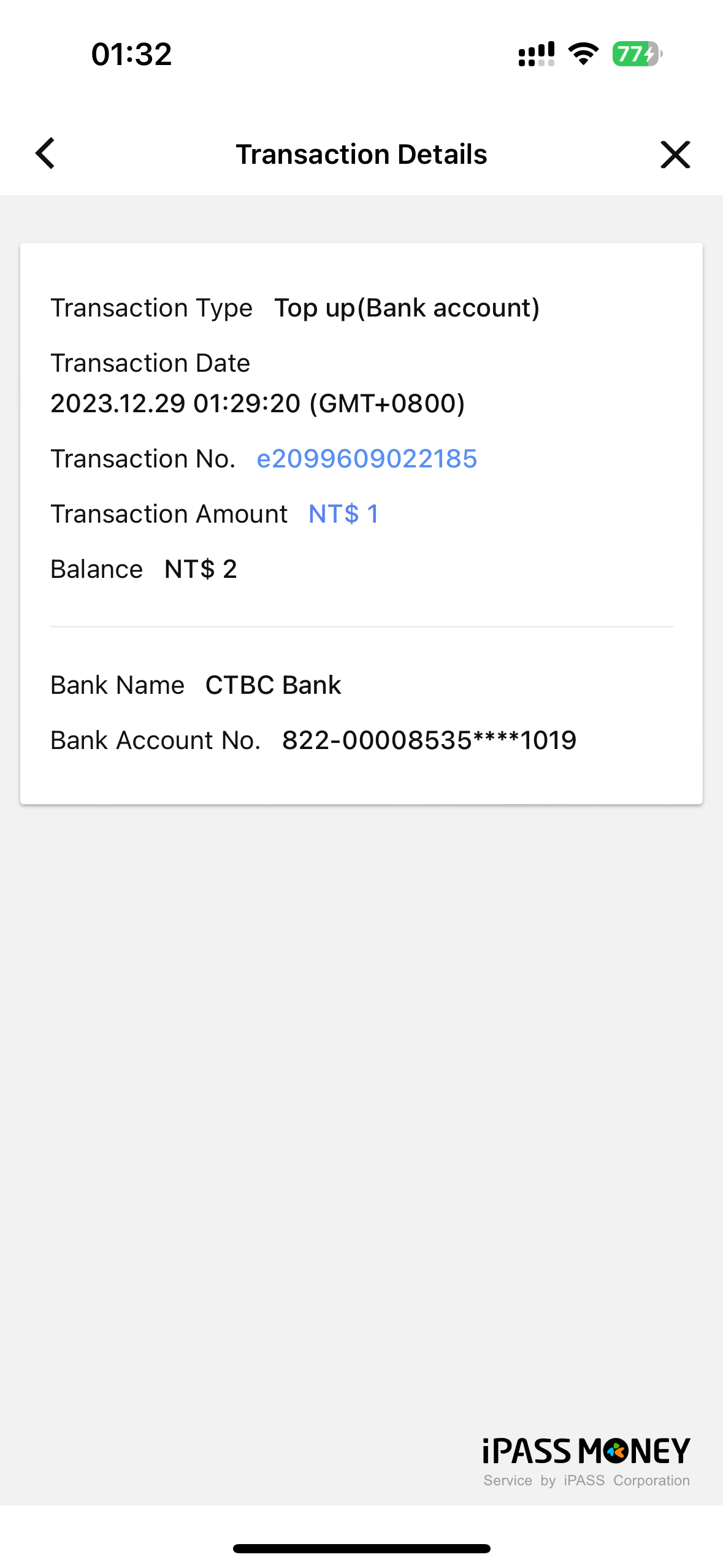Close the Transaction Details page
Screen dimensions: 723x1568
point(675,154)
